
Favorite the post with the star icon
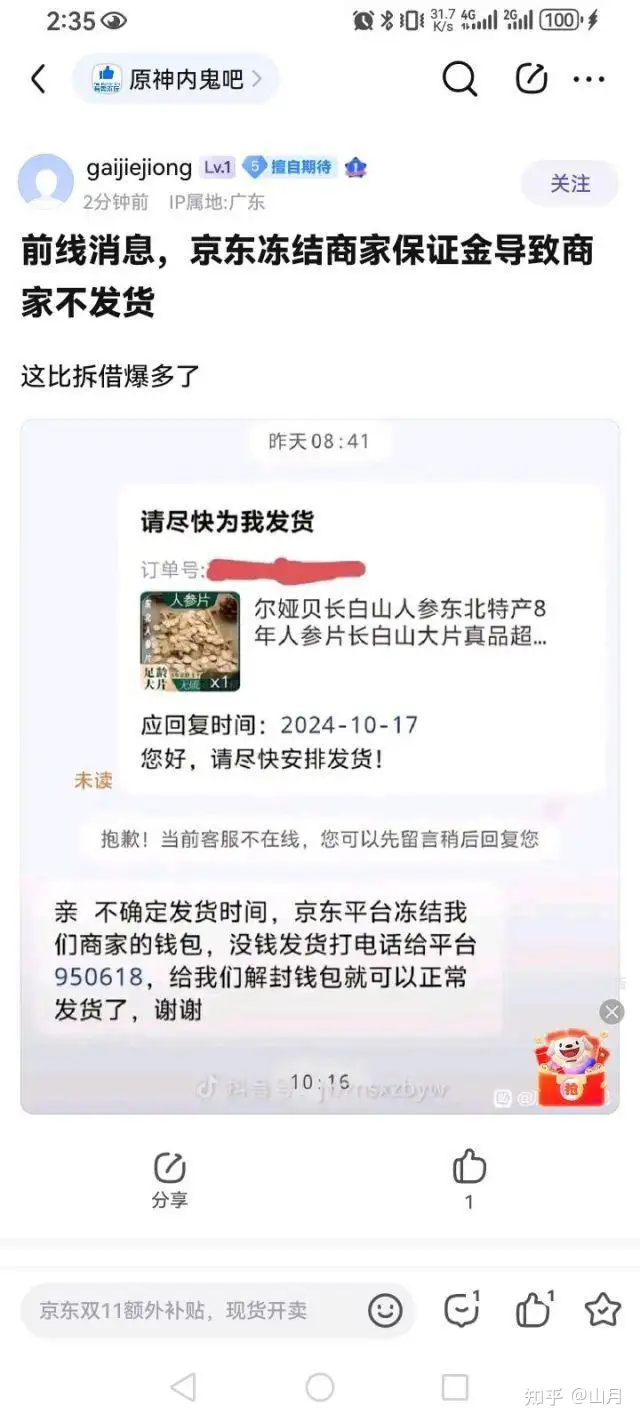coord(602,1309)
